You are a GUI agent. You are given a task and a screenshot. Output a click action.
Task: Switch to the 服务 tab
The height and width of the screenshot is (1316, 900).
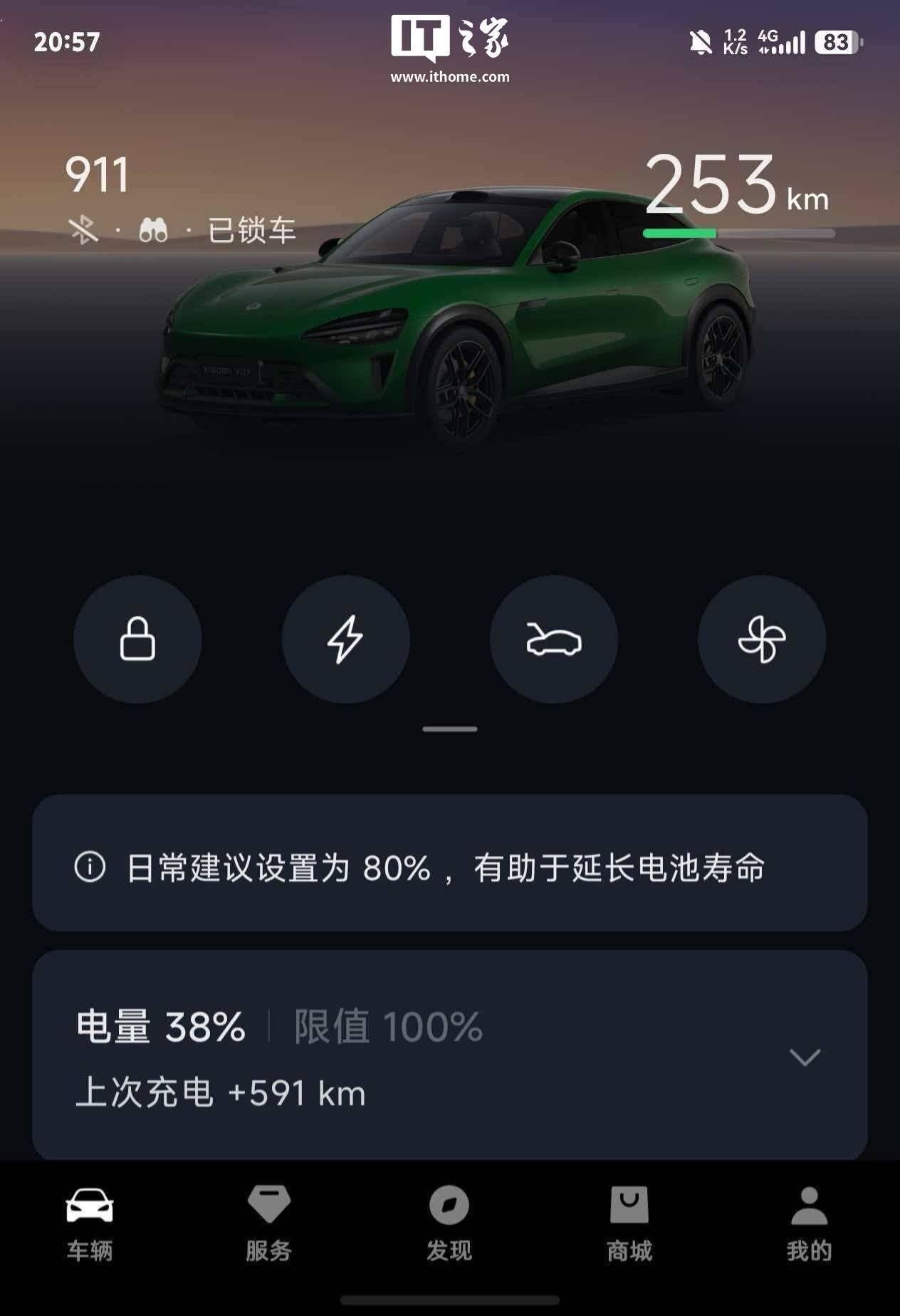coord(269,1223)
